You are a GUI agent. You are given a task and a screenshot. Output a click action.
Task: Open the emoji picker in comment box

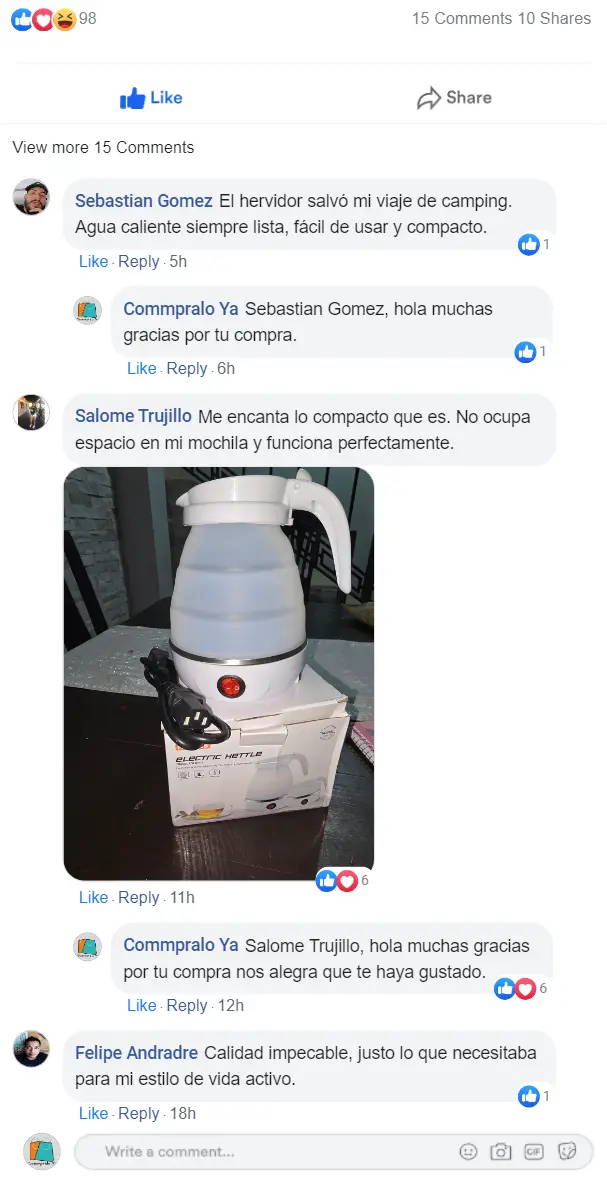point(468,1152)
